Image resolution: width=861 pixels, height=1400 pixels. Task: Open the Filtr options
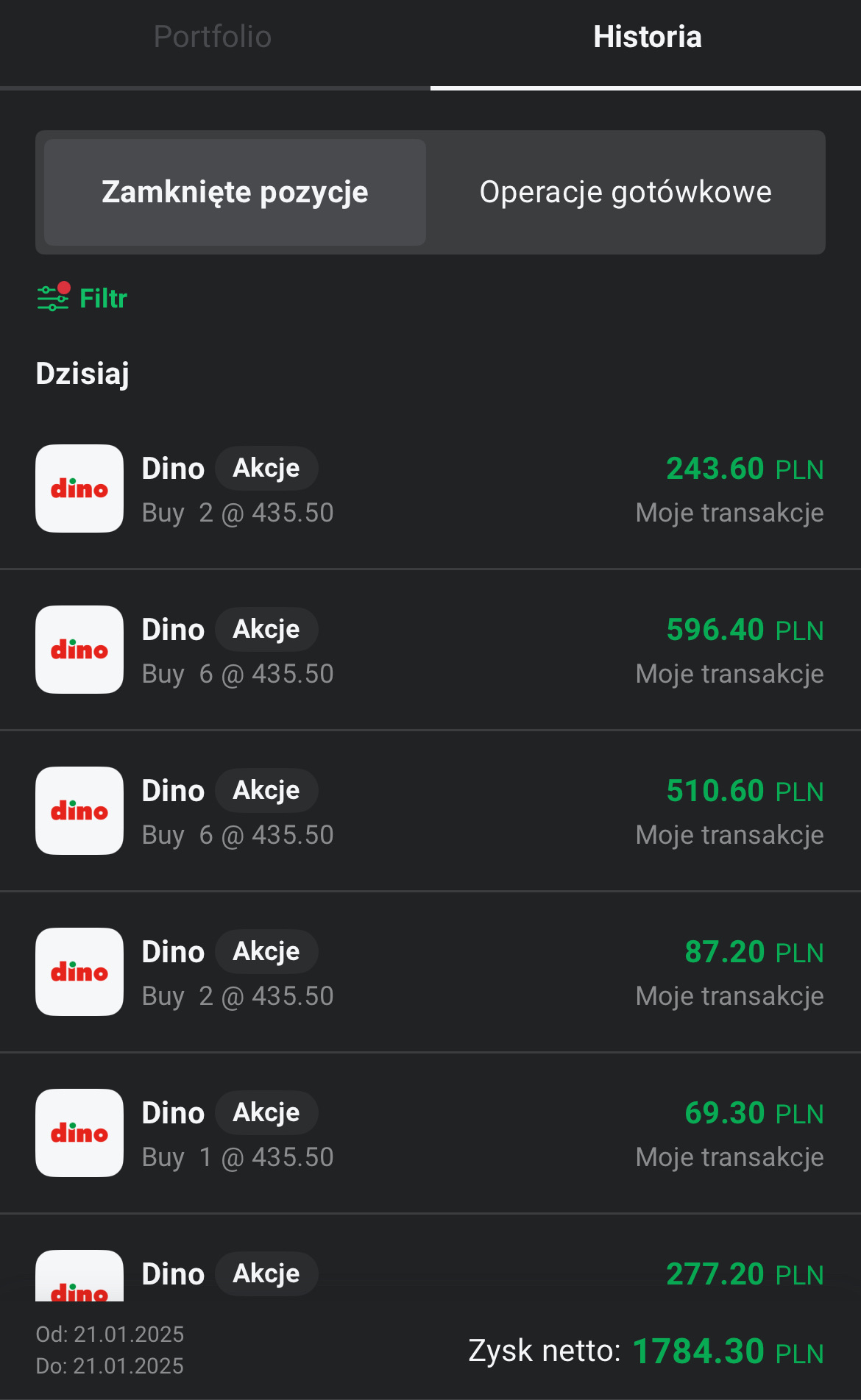coord(82,299)
